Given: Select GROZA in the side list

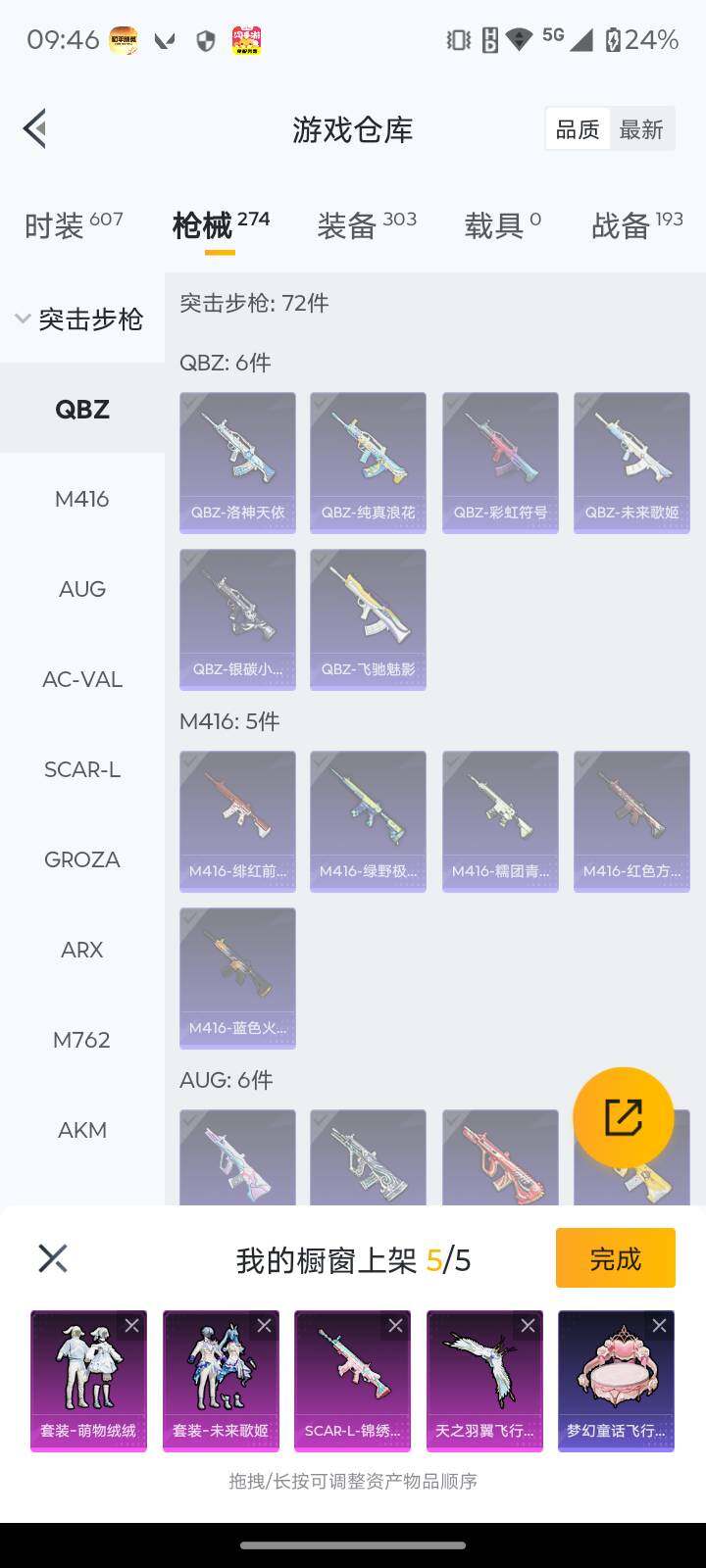Looking at the screenshot, I should click(82, 860).
